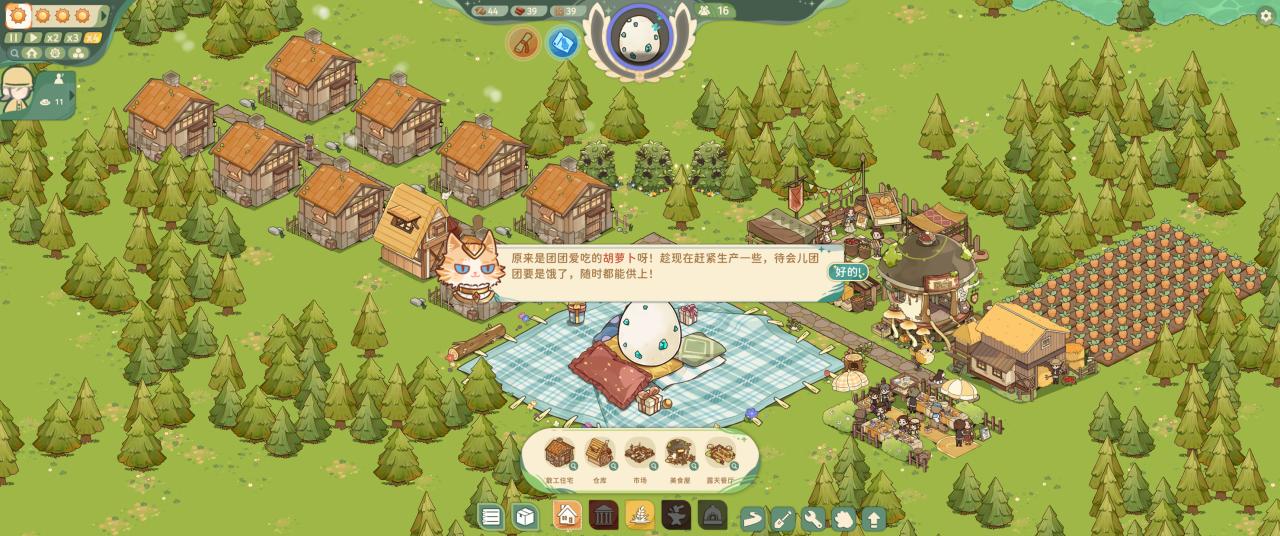Image resolution: width=1280 pixels, height=536 pixels.
Task: Select the road-building tool
Action: coord(753,518)
